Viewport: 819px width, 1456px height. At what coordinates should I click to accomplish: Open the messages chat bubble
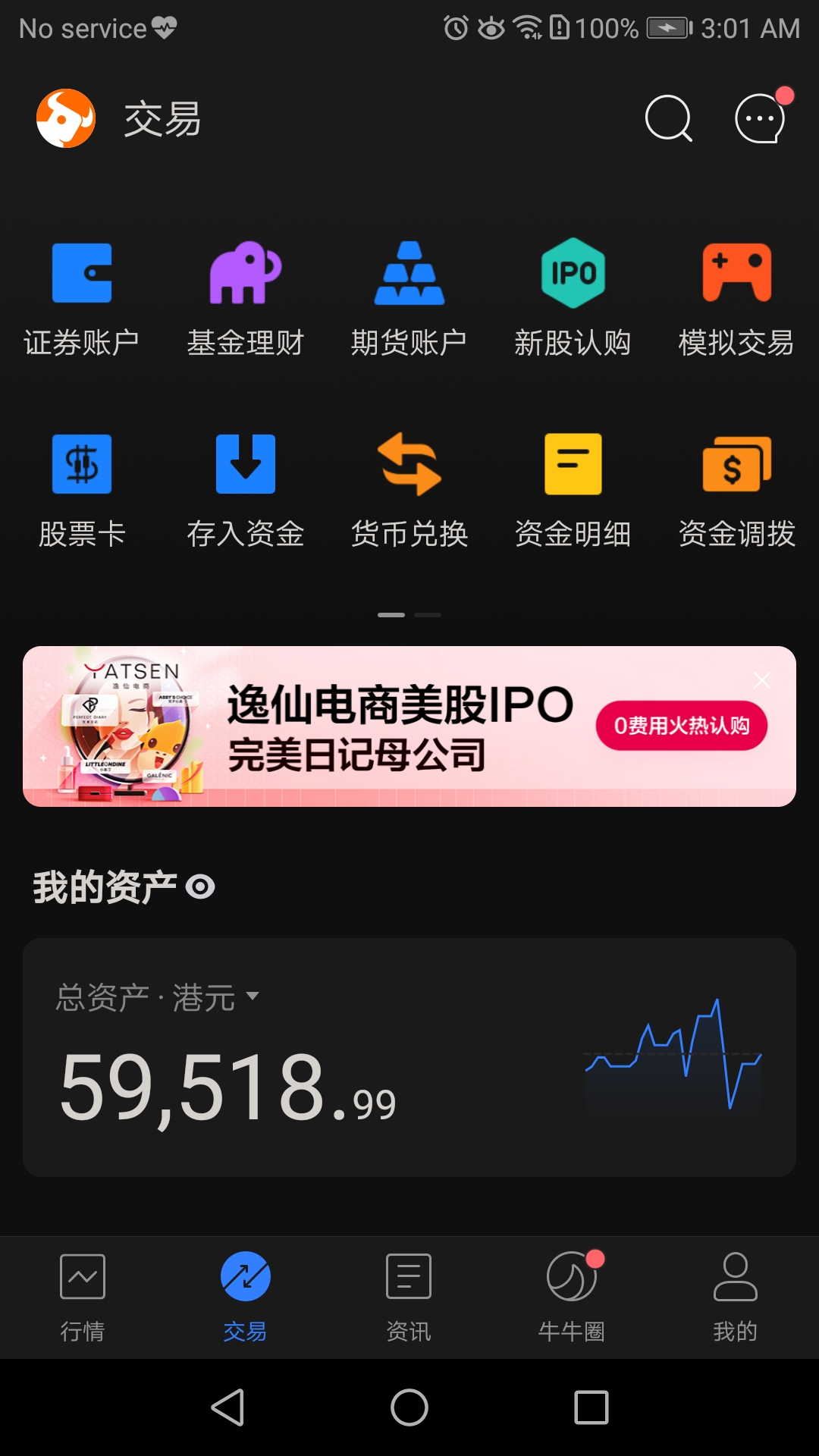tap(760, 118)
